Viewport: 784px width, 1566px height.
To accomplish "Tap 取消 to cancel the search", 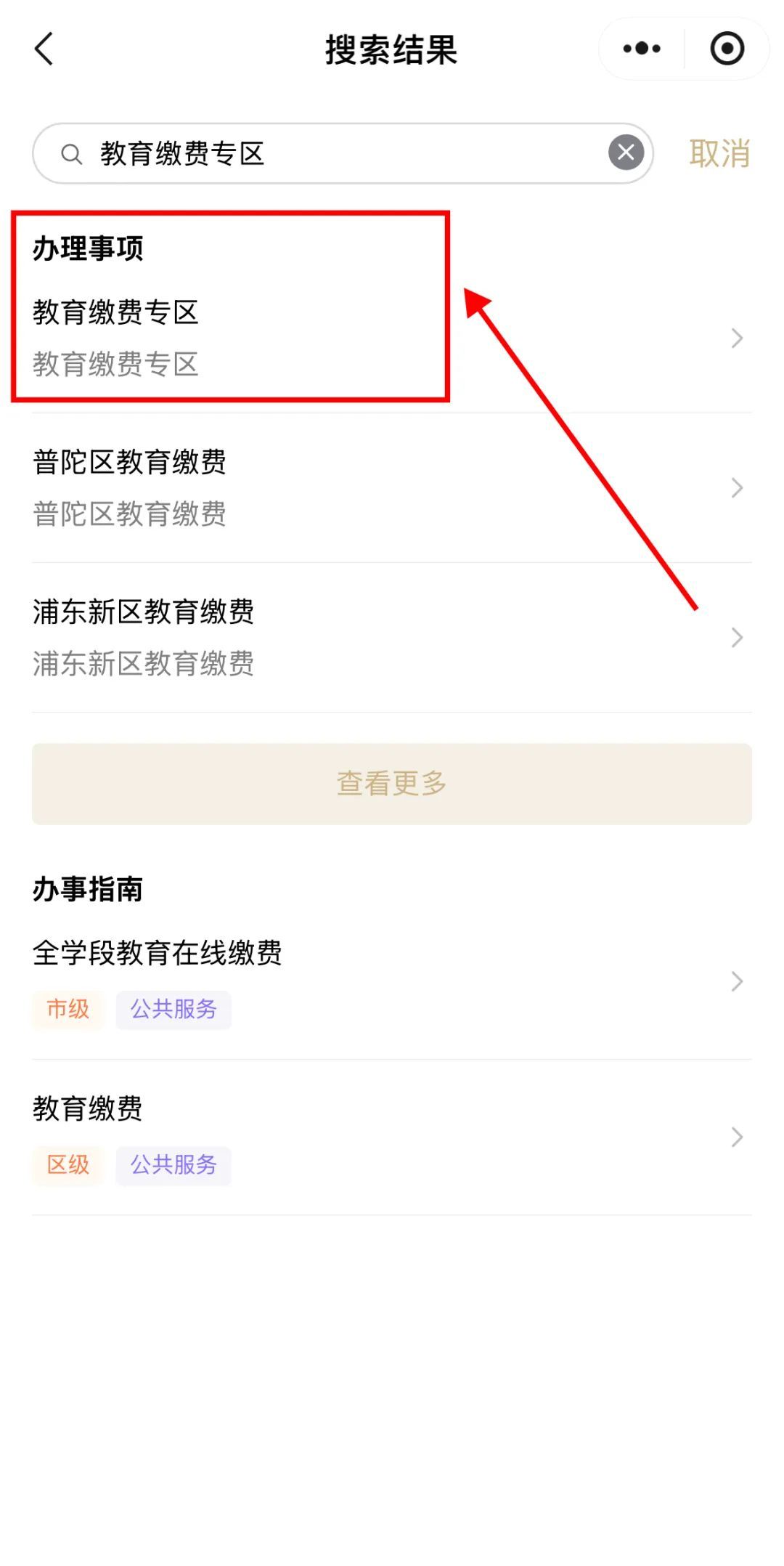I will coord(719,153).
